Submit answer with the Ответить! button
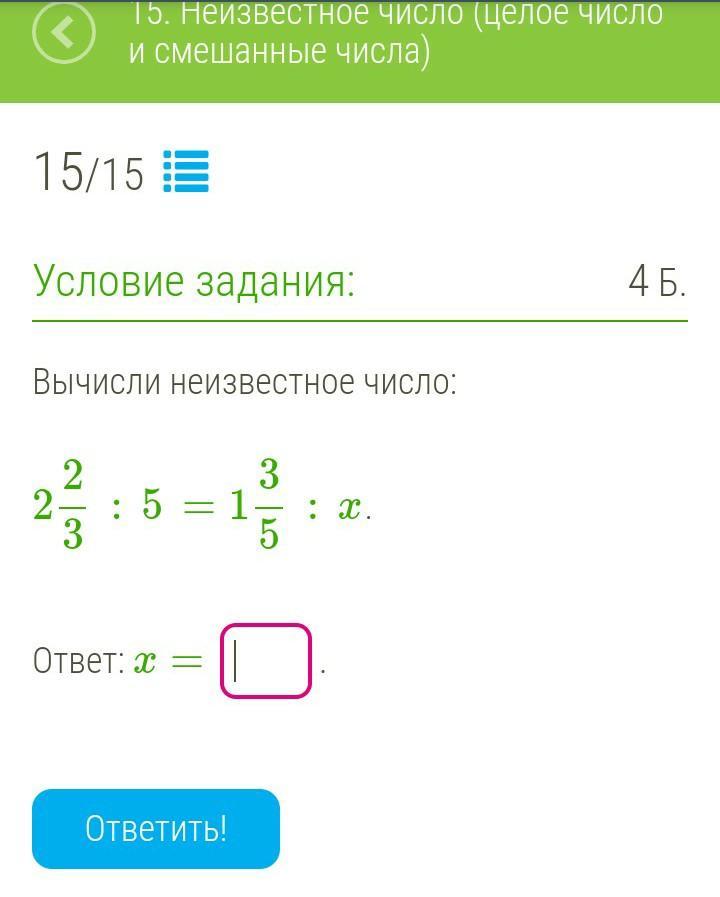This screenshot has height=897, width=720. [156, 828]
